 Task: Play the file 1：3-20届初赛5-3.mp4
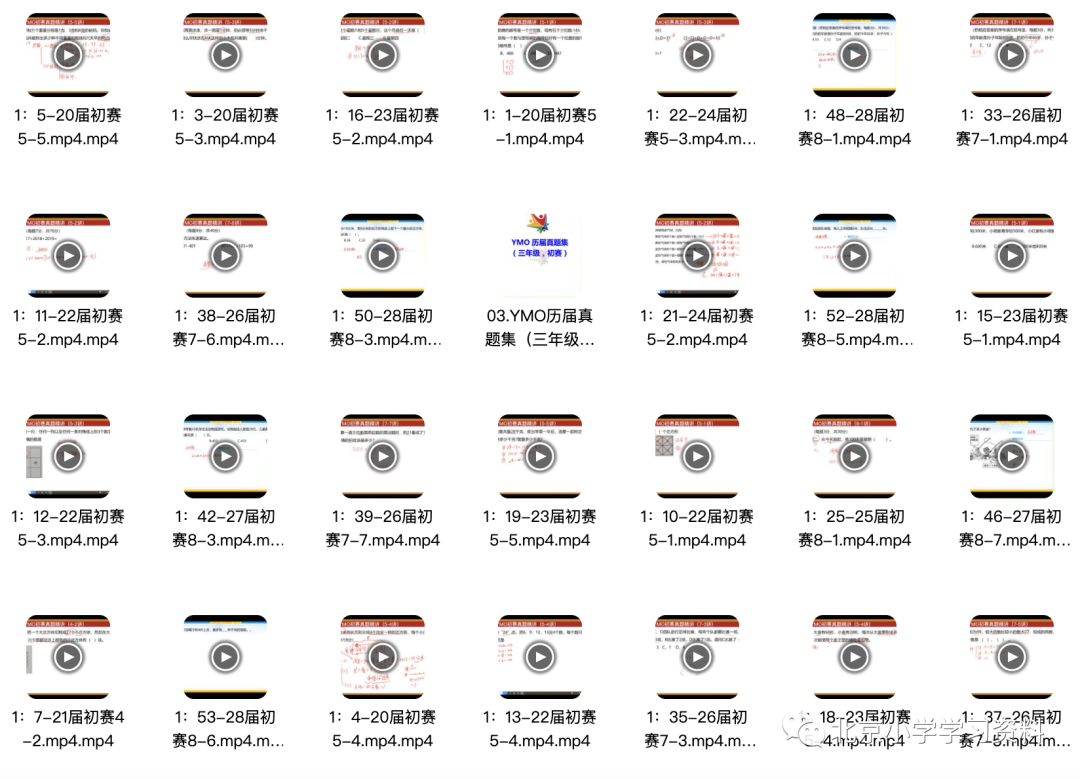(x=225, y=56)
